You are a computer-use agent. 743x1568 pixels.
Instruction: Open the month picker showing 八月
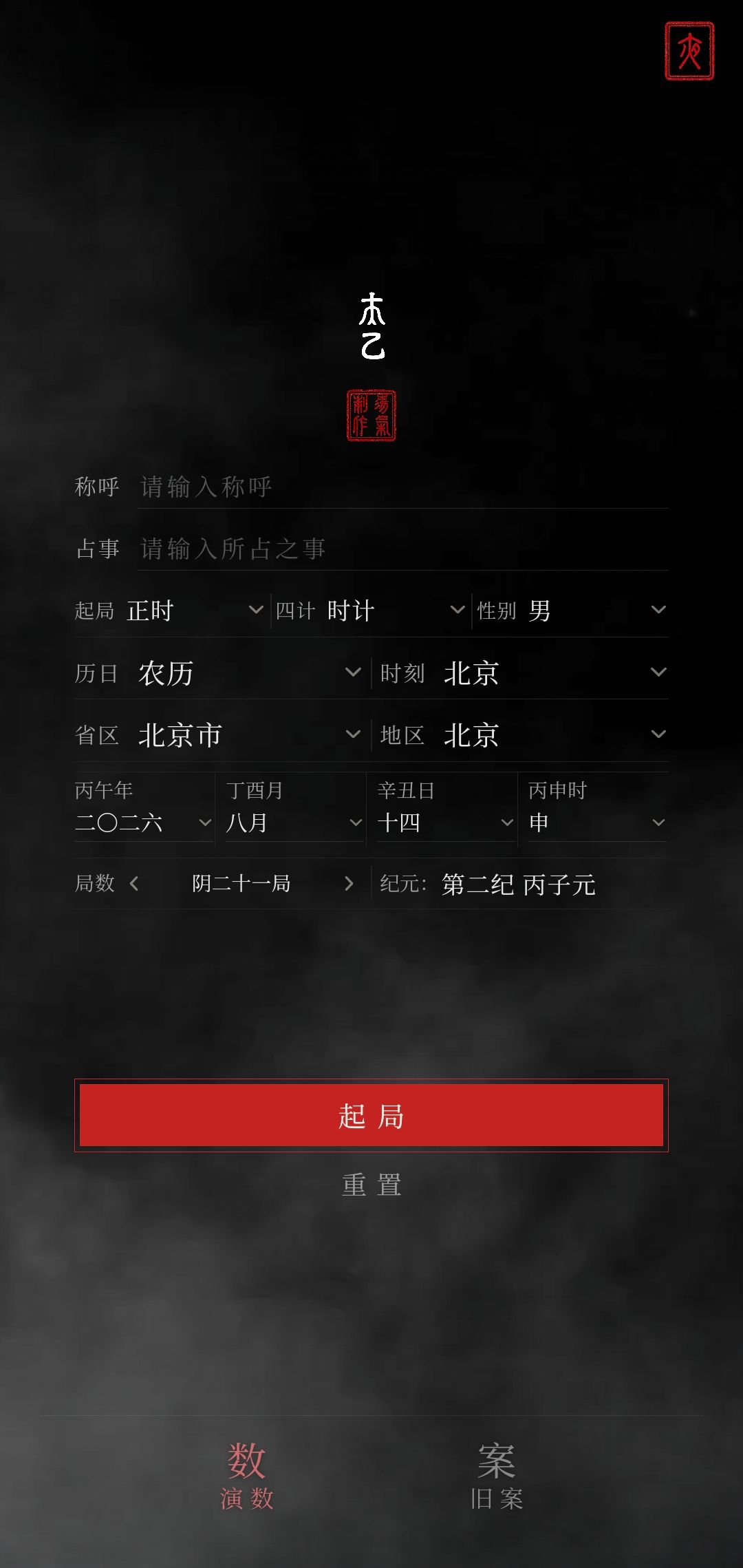294,823
